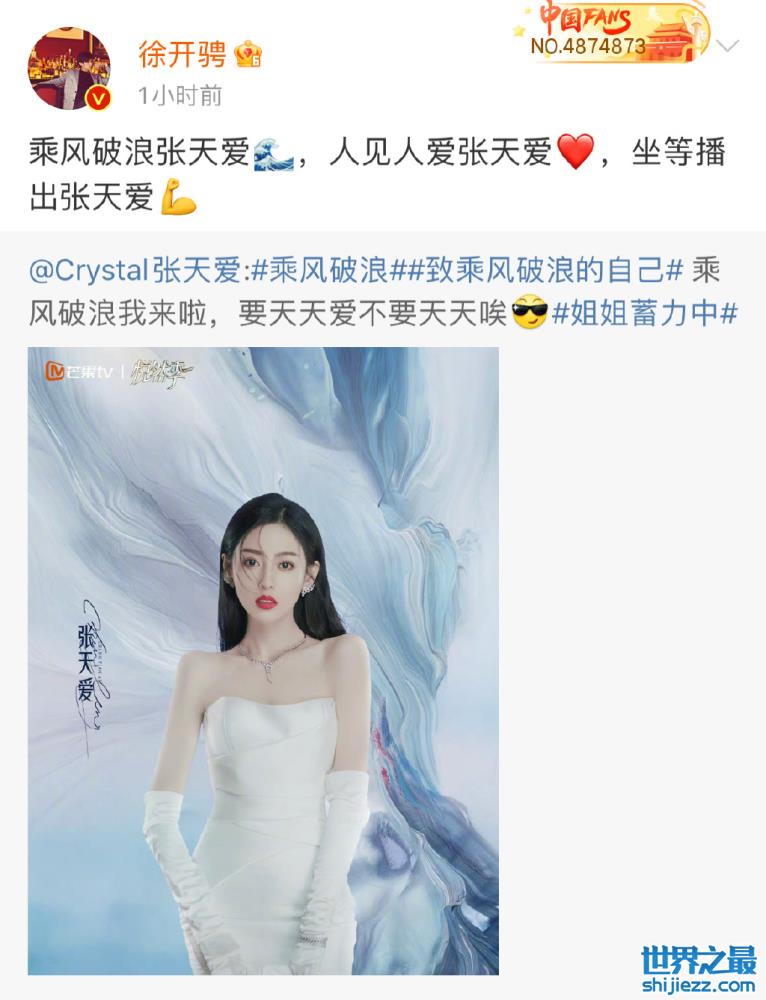Open the 中国FANS badge
Image resolution: width=766 pixels, height=1000 pixels.
[x=610, y=33]
